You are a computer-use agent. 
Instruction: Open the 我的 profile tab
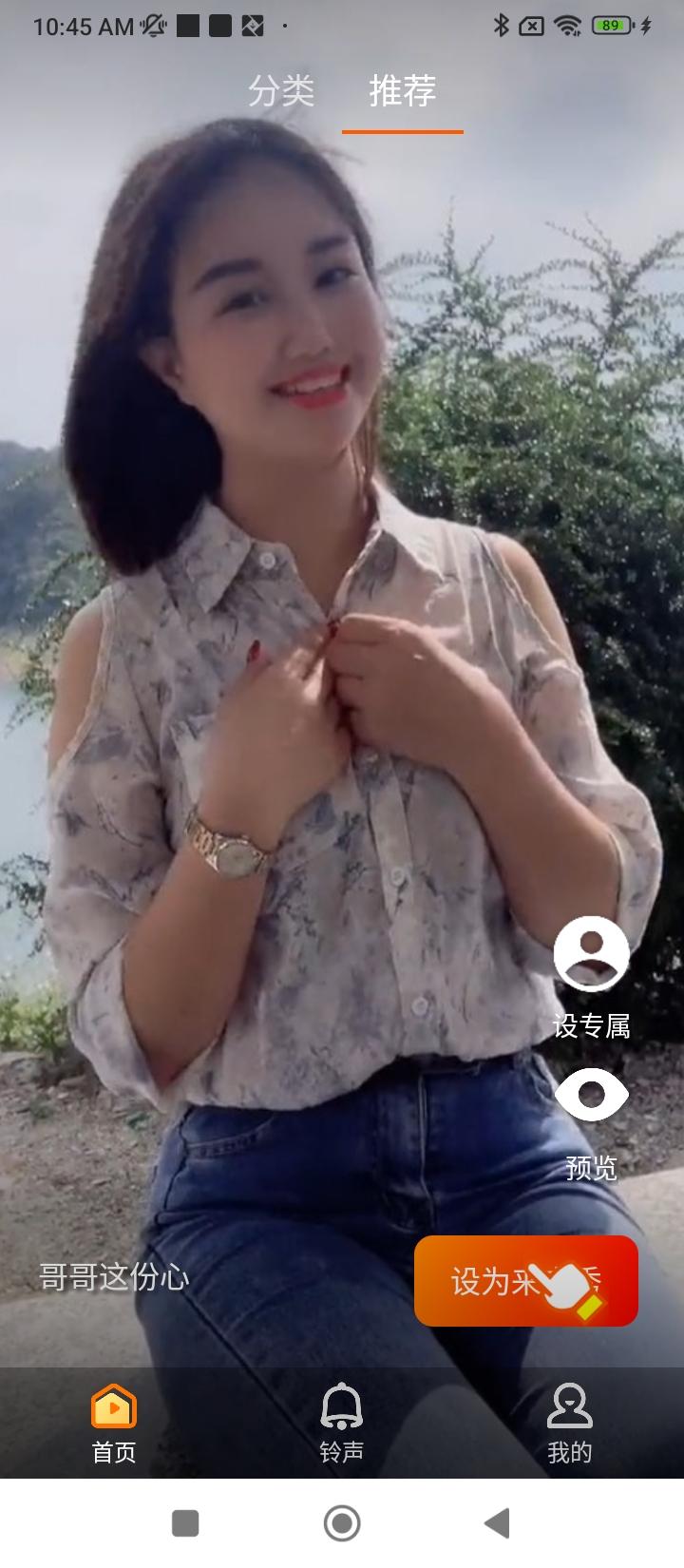pos(570,1423)
